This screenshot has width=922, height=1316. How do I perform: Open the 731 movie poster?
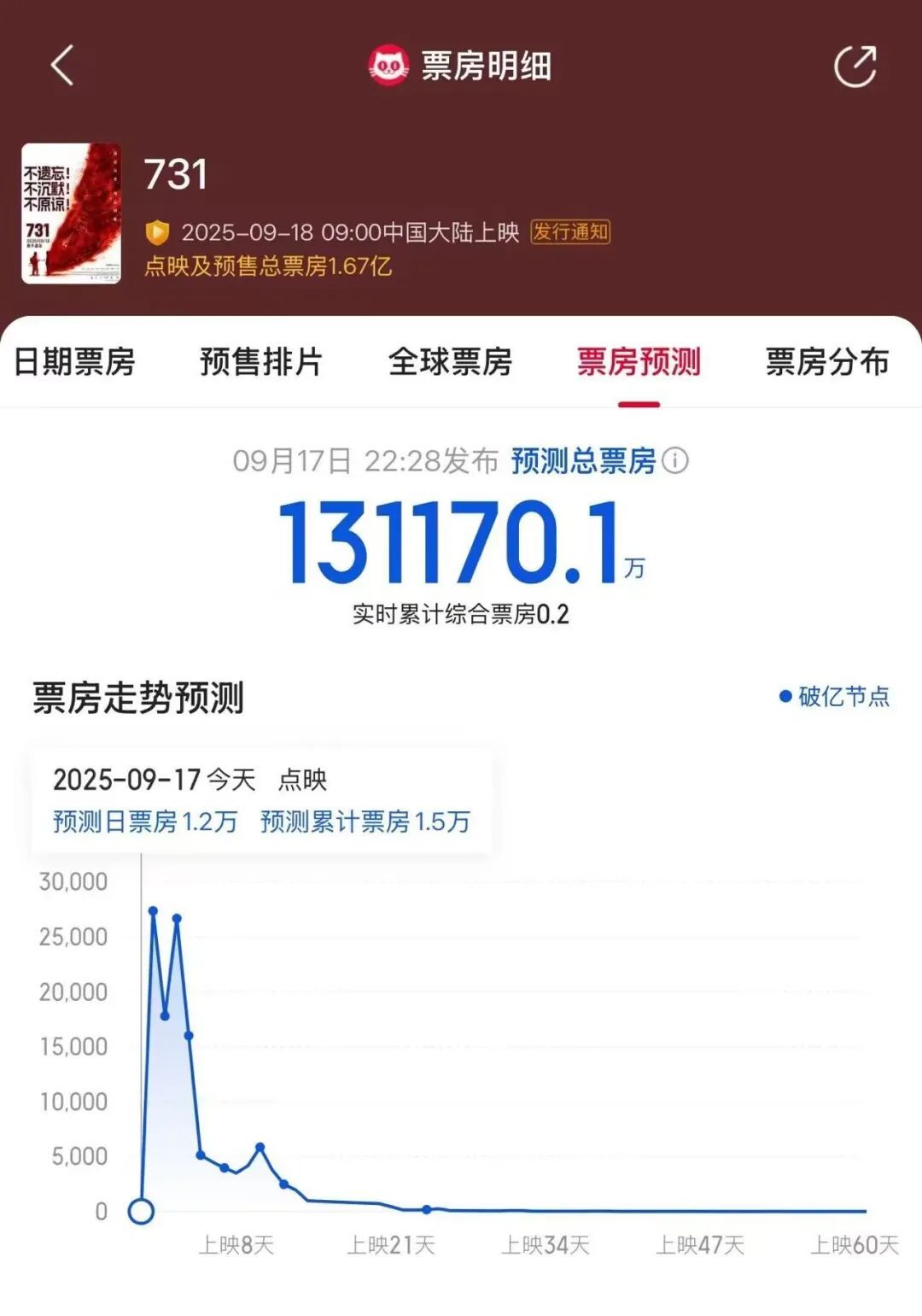pos(72,213)
